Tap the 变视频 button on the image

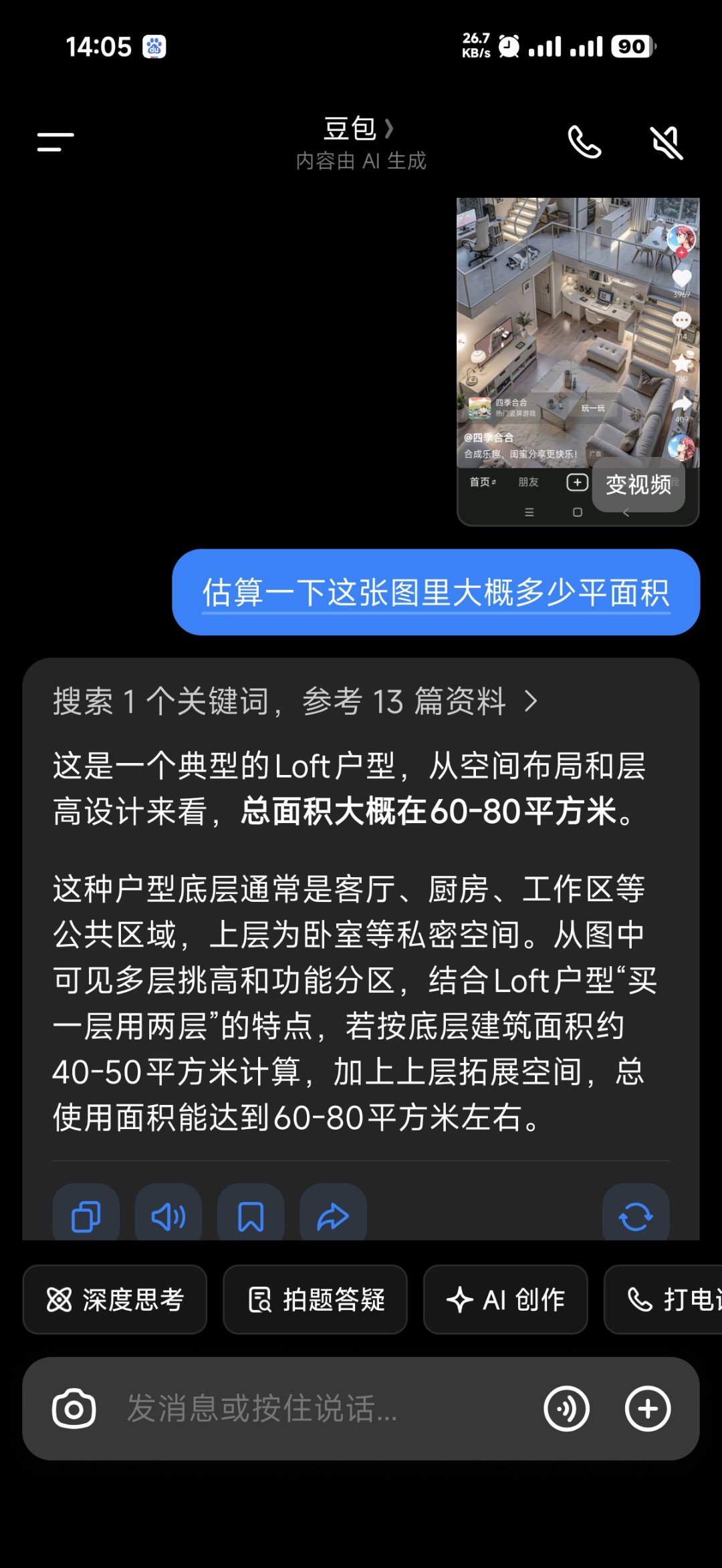coord(638,485)
